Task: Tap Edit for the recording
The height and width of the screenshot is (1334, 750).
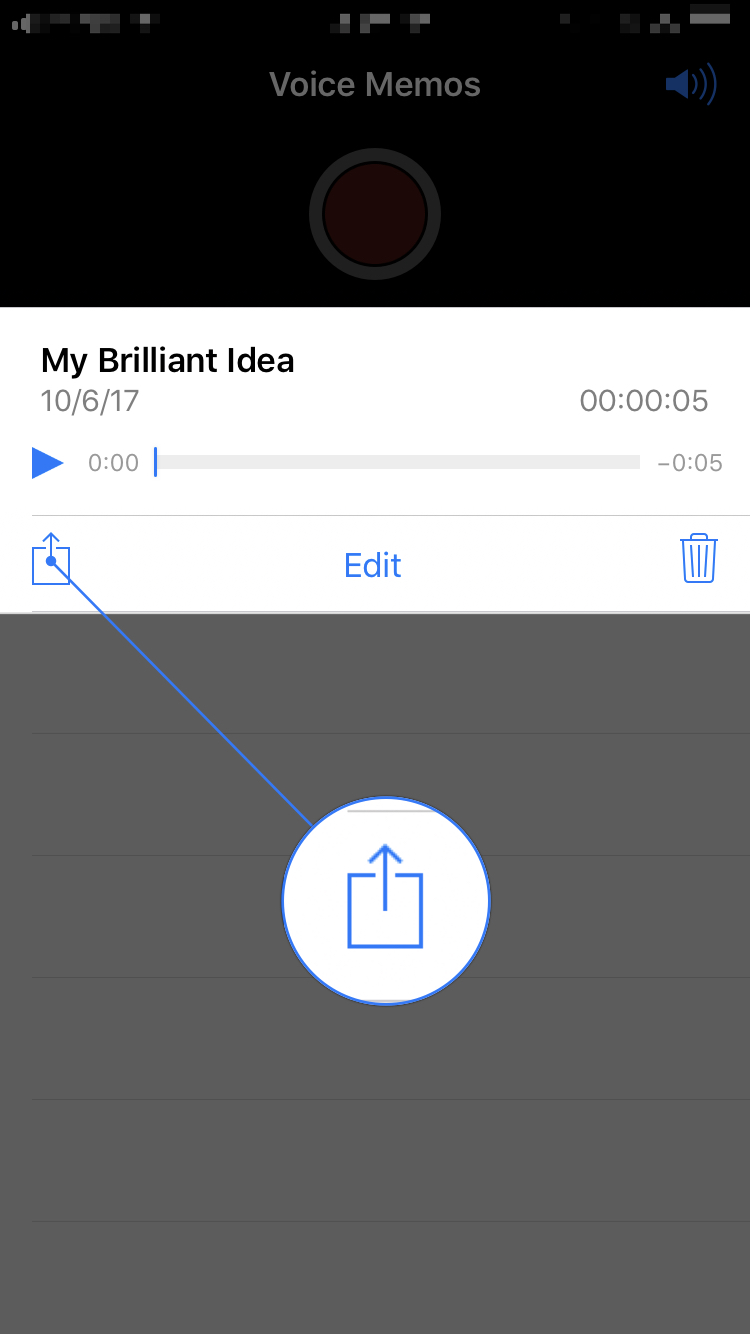Action: pos(373,565)
